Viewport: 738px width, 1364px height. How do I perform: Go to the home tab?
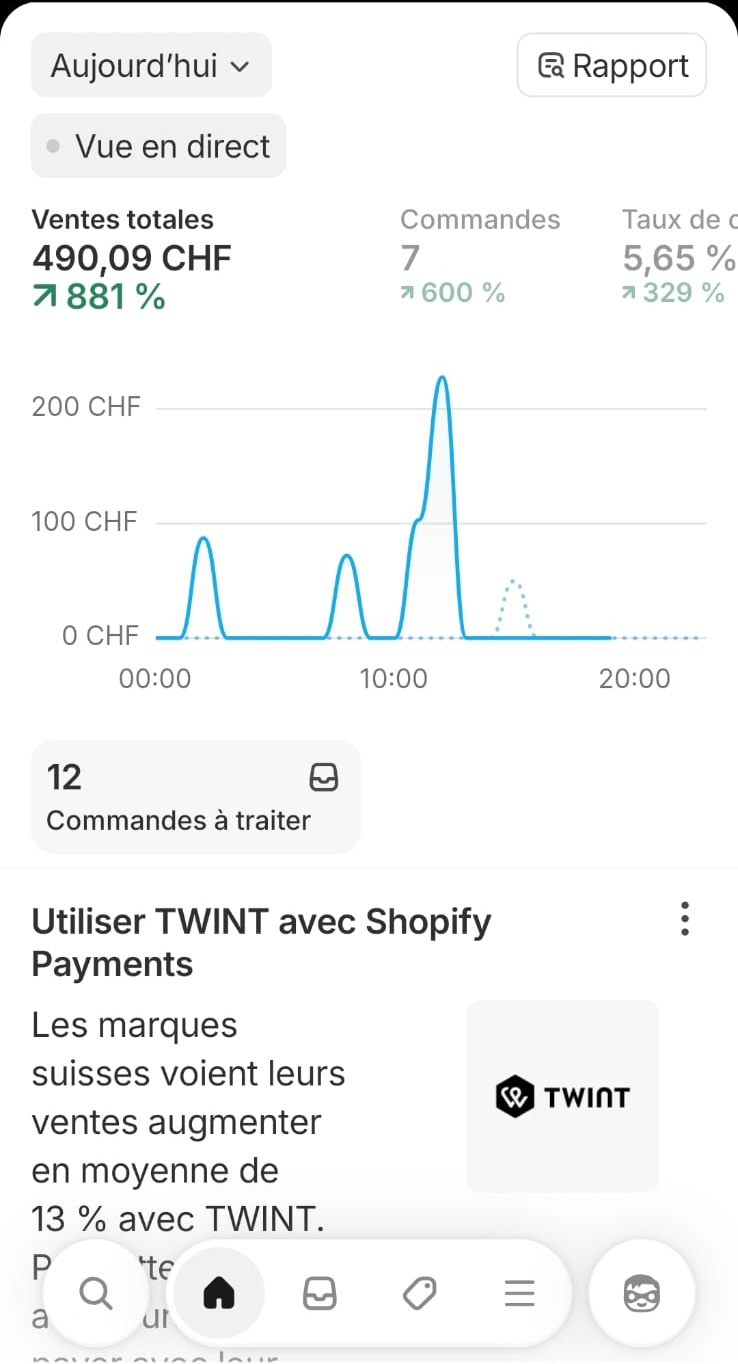[218, 1294]
